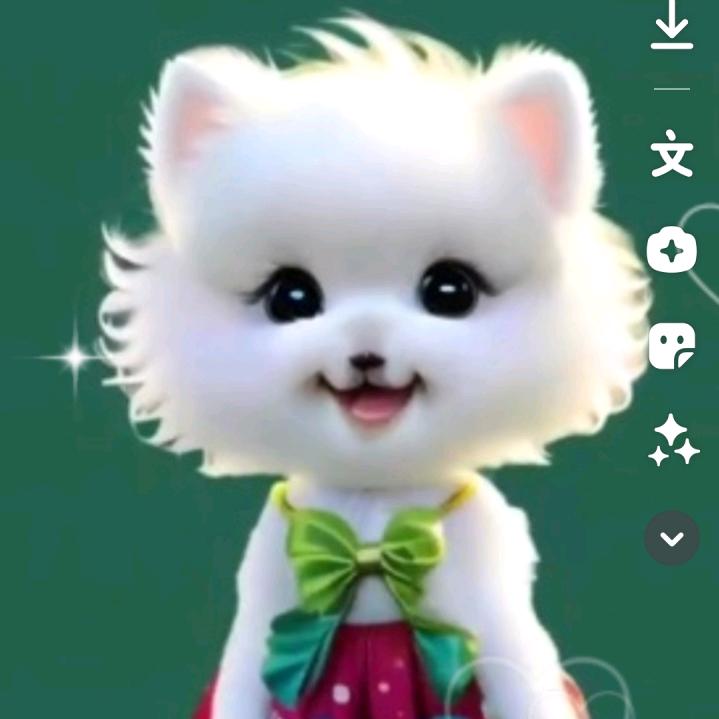Add text with the 文 tool

pos(672,157)
